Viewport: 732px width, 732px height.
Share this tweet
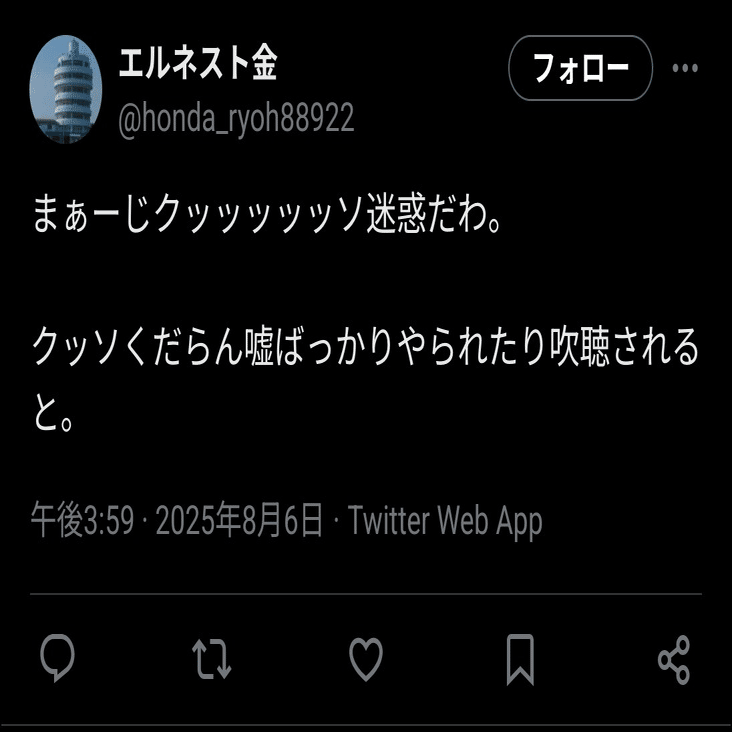pos(674,660)
